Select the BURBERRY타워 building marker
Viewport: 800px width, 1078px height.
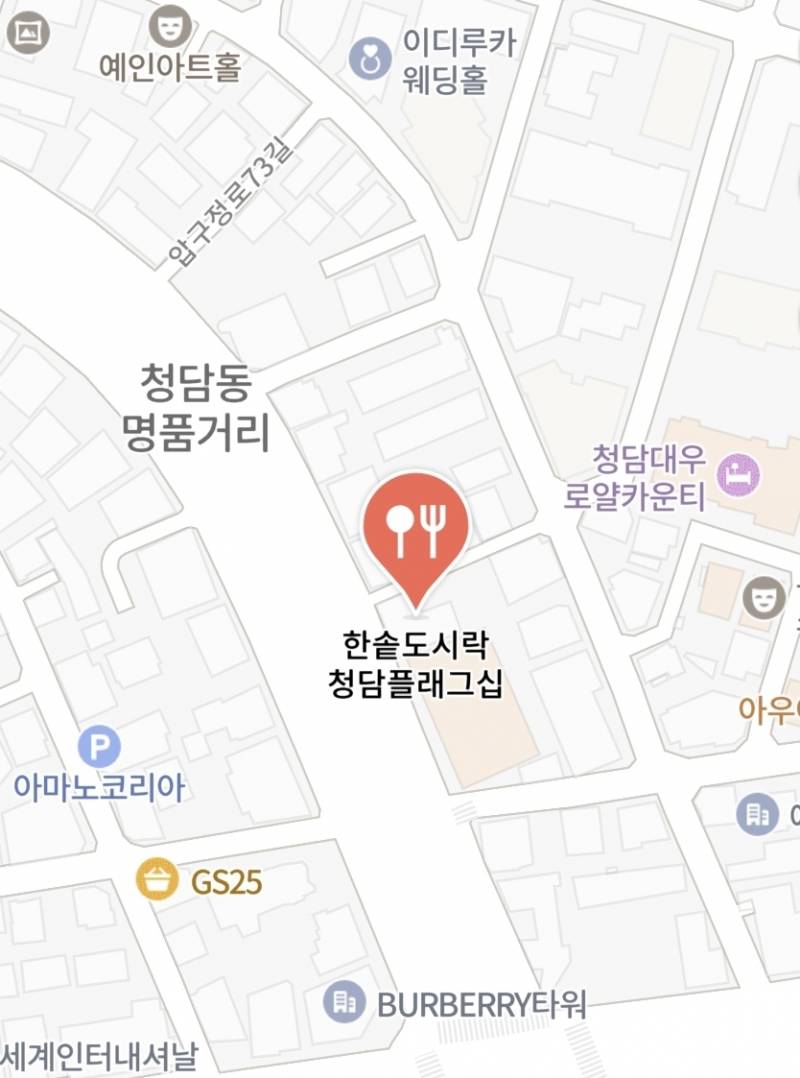[x=344, y=1002]
